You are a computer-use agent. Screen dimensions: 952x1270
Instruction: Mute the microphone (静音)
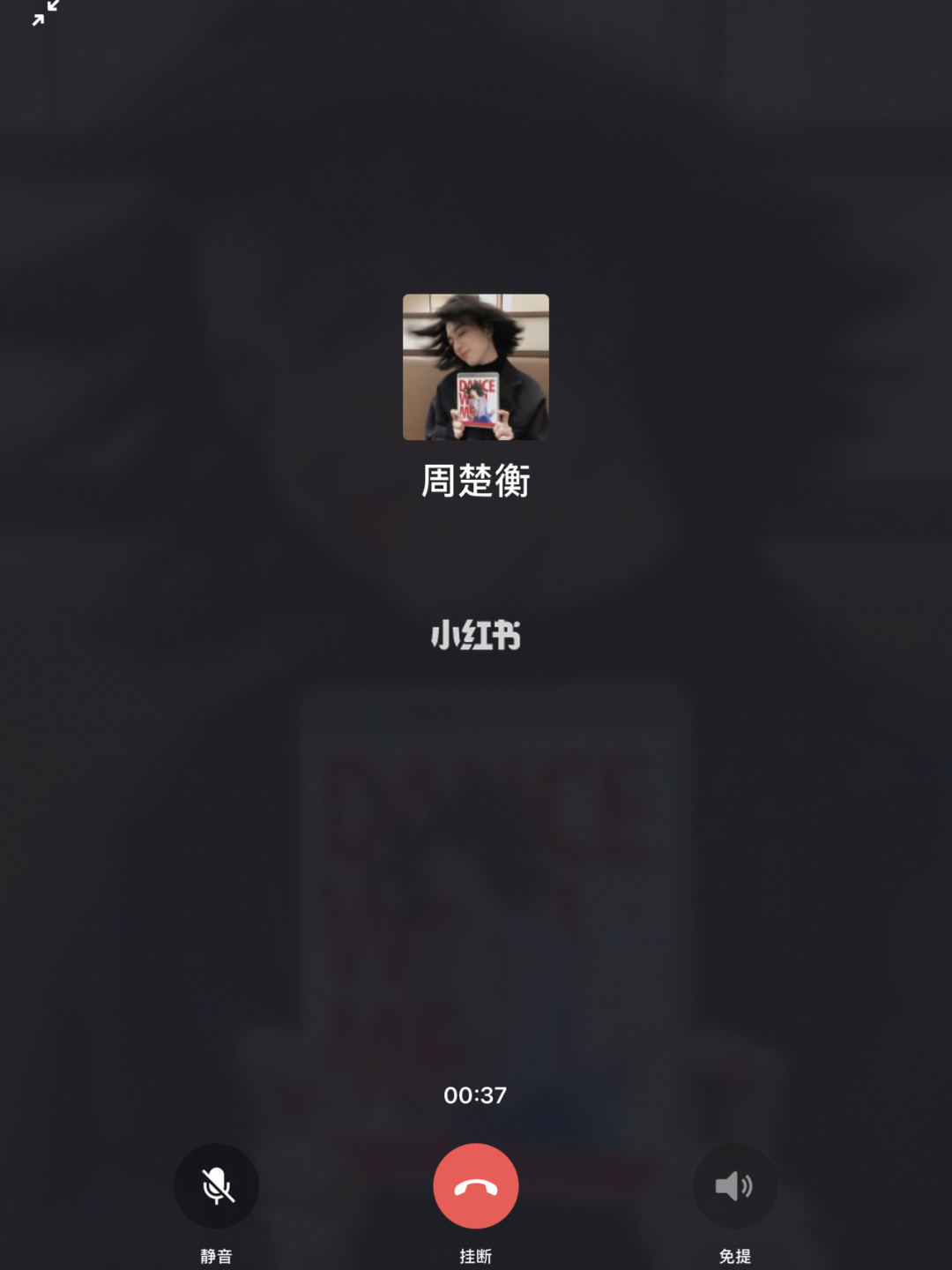point(217,1186)
